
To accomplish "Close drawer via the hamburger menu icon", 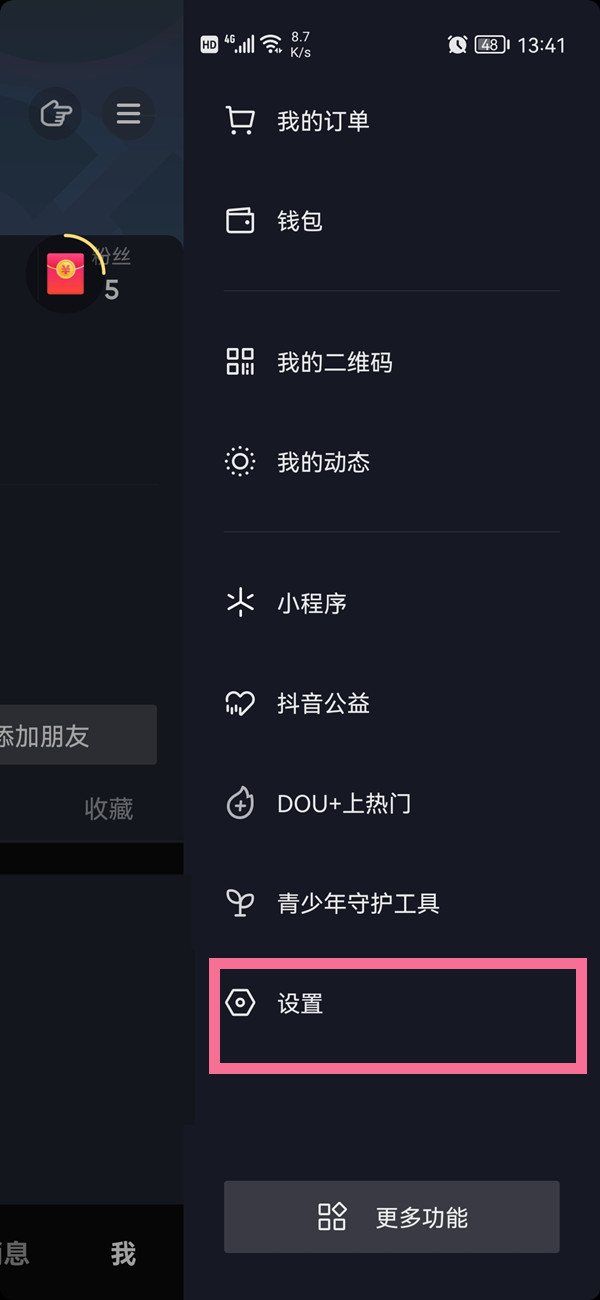I will 128,114.
